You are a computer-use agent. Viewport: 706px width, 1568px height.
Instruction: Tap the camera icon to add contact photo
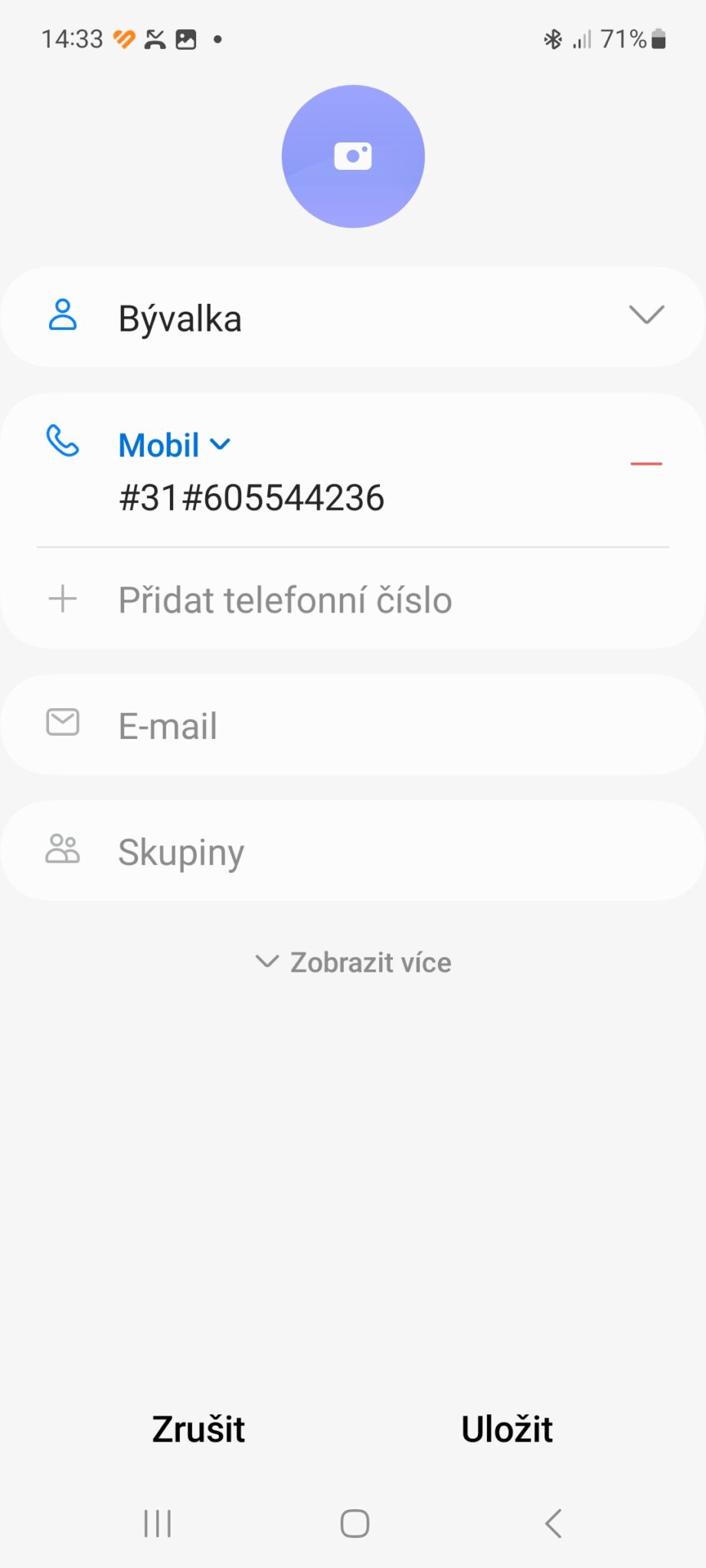pyautogui.click(x=353, y=155)
